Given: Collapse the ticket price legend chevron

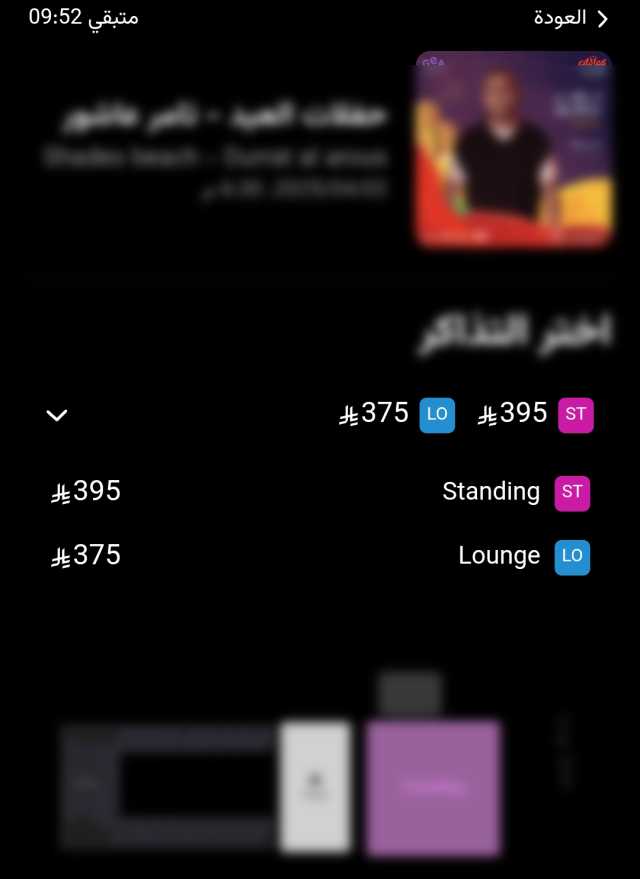Looking at the screenshot, I should (57, 415).
